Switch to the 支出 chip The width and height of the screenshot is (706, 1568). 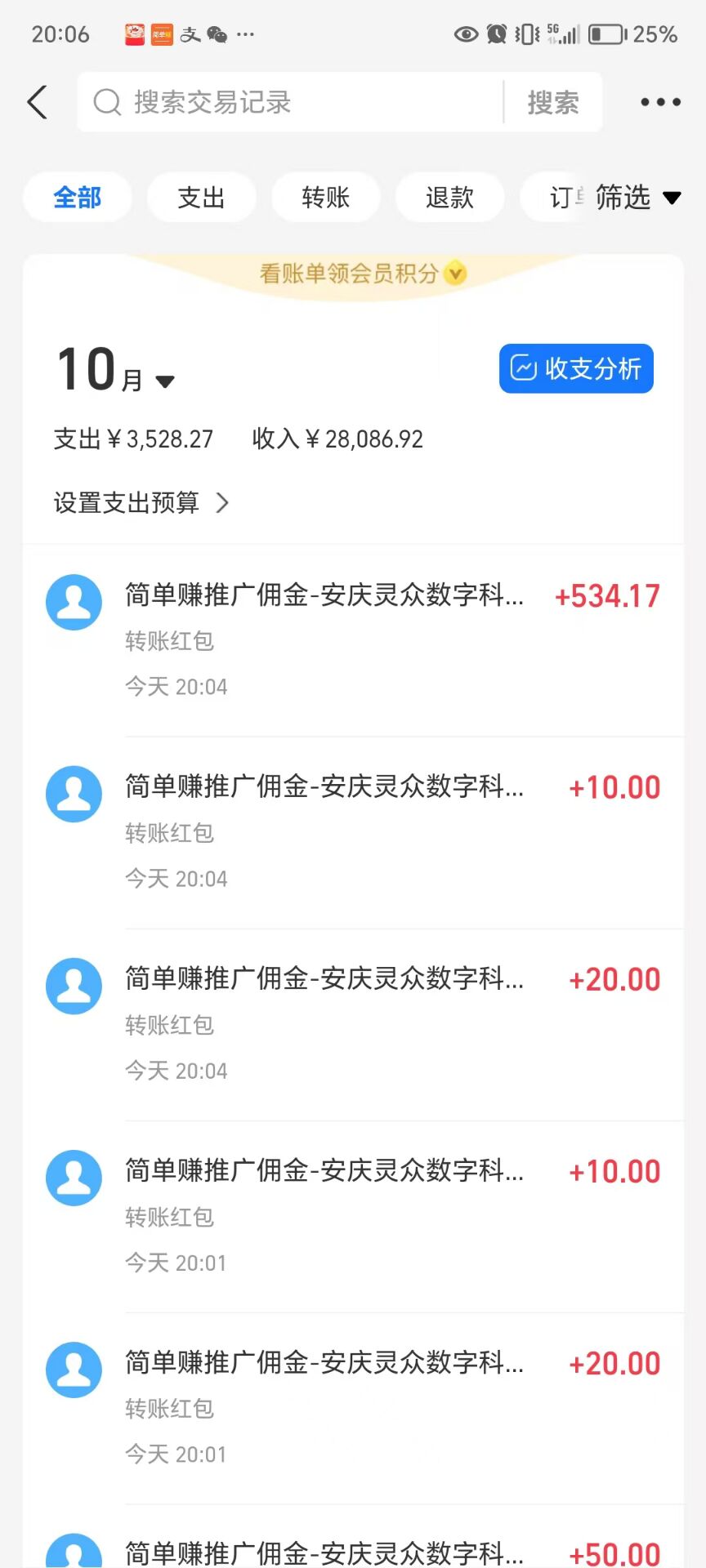pos(201,197)
